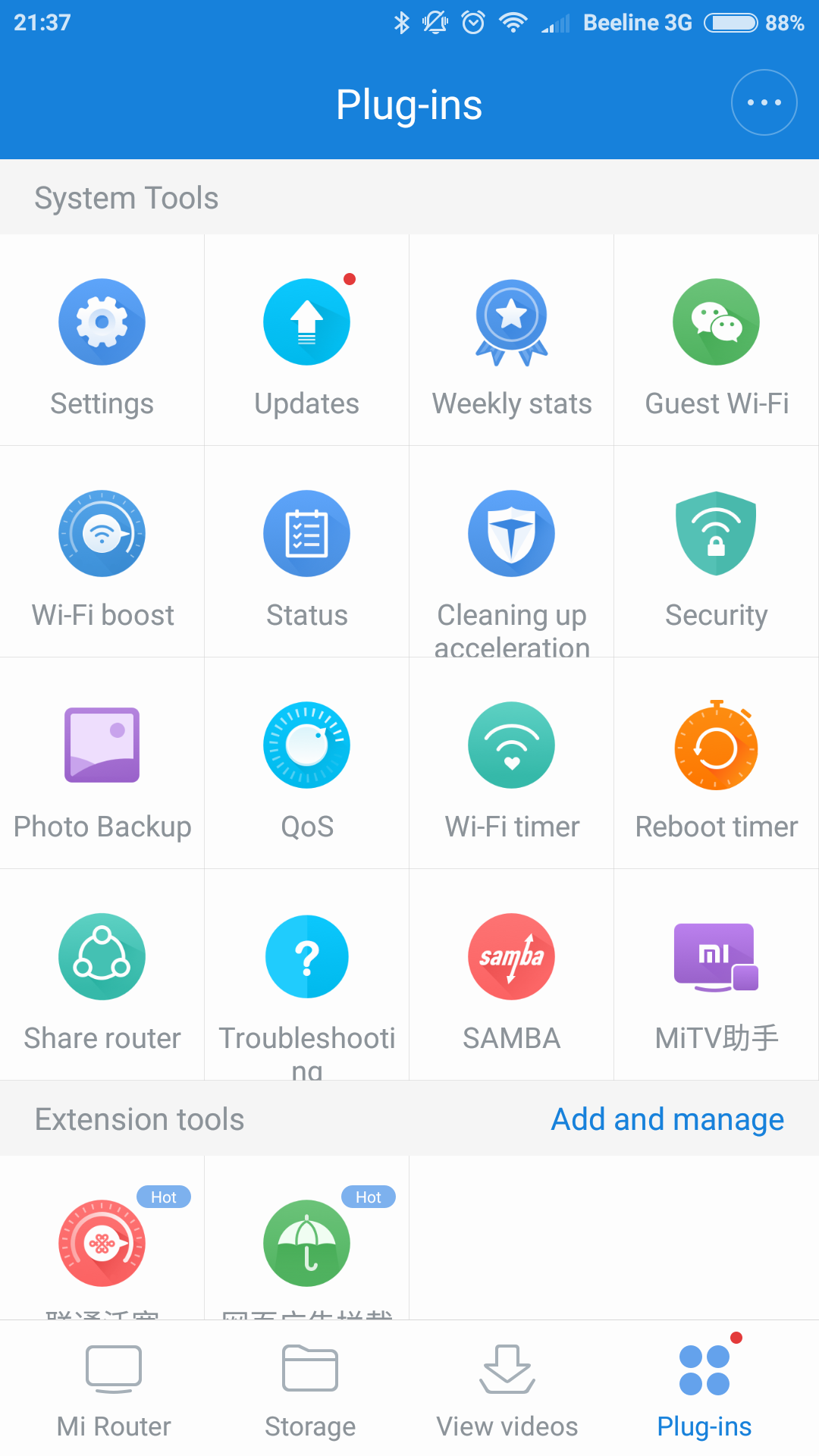
Task: Open Updates plug-in
Action: click(x=306, y=341)
